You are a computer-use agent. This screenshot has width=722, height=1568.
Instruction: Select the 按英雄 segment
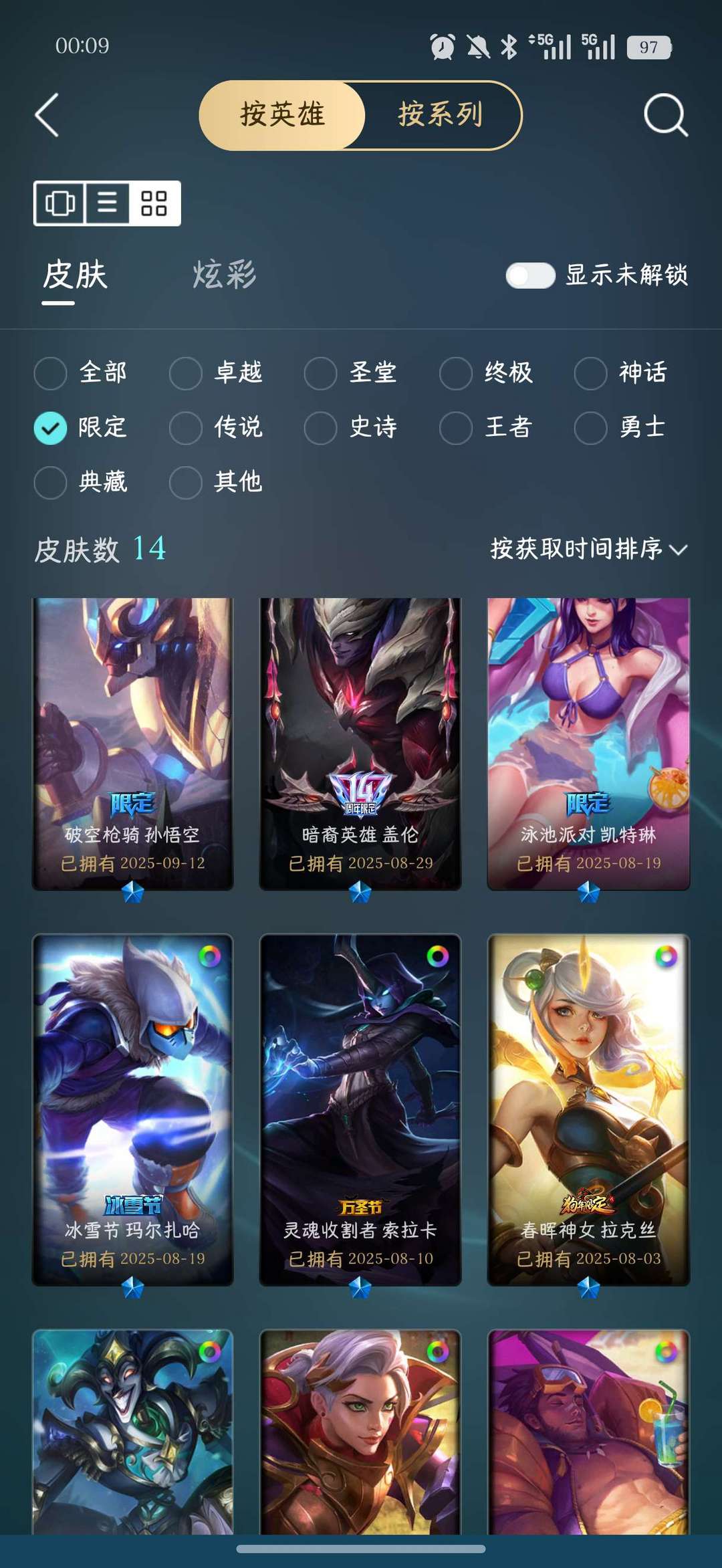coord(282,115)
